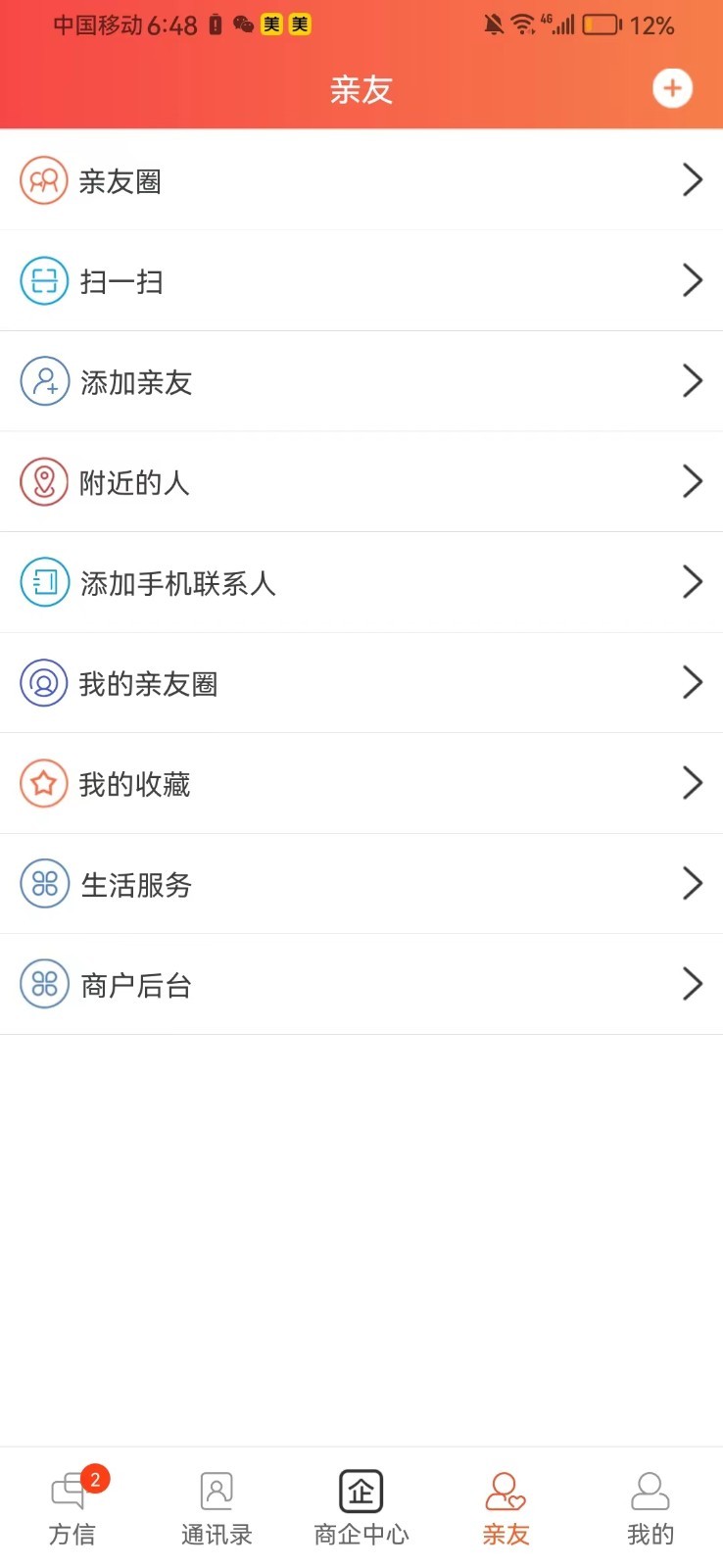This screenshot has width=723, height=1568.
Task: Select 添加亲友 option
Action: pyautogui.click(x=361, y=382)
